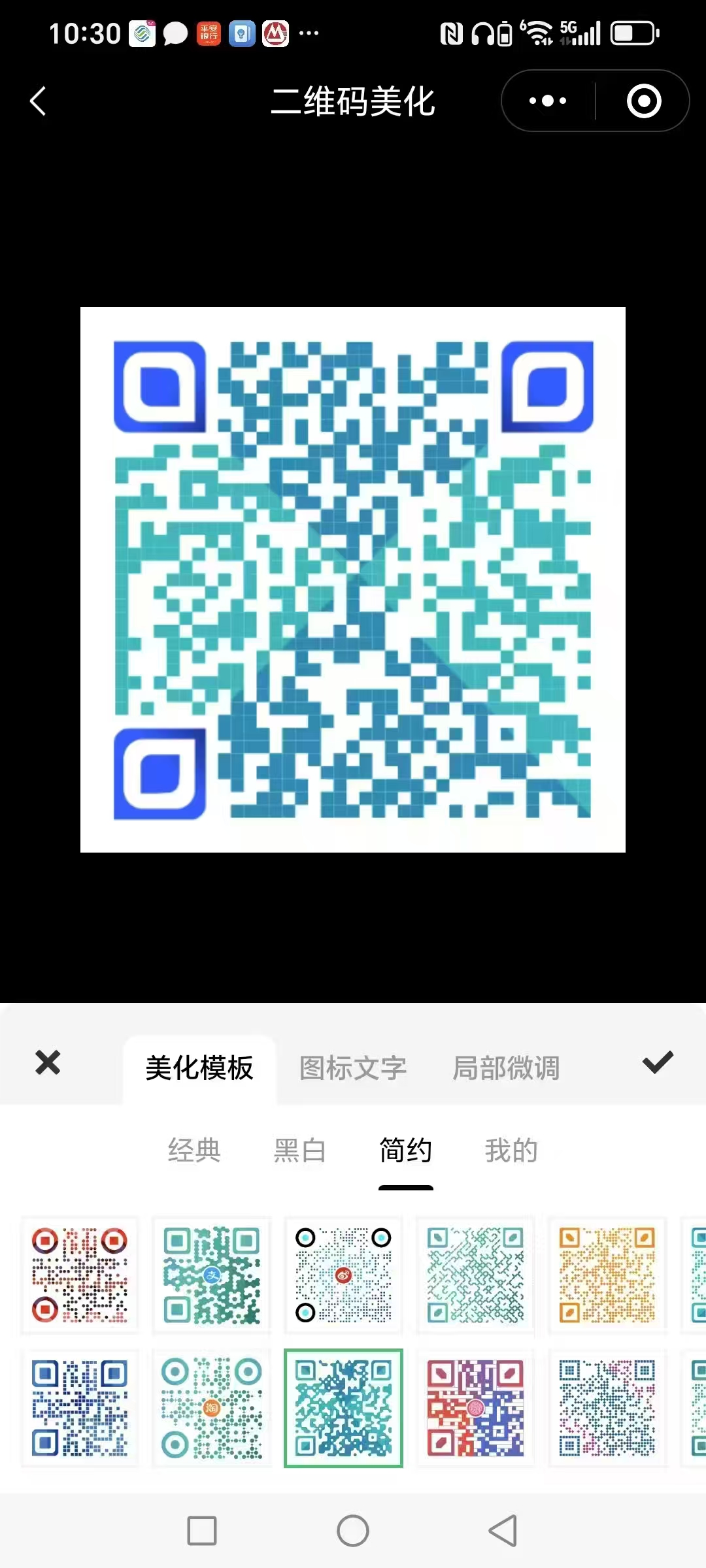Switch to the 局部微调 tab

507,1065
